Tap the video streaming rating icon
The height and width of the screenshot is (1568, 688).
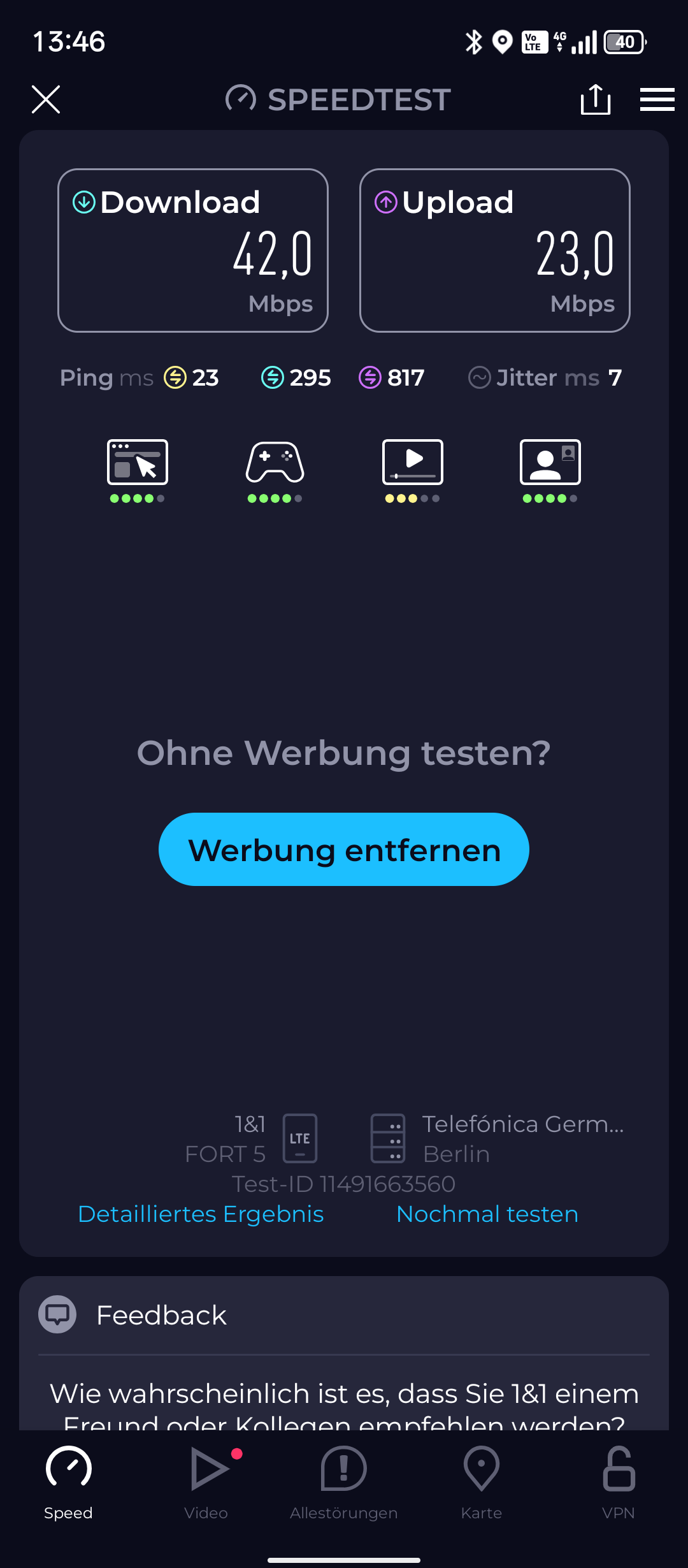tap(413, 463)
